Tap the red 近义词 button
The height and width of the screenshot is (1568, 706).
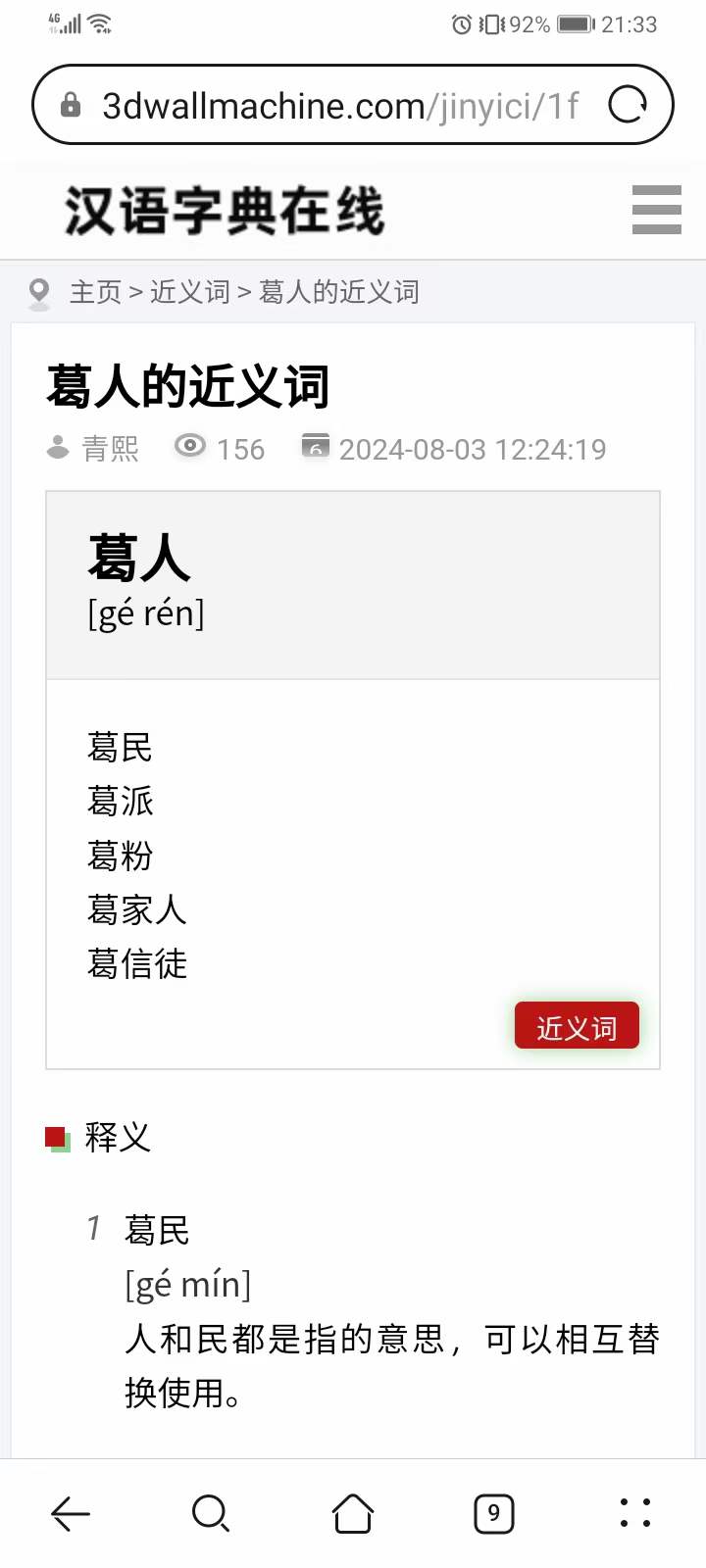click(x=577, y=1026)
